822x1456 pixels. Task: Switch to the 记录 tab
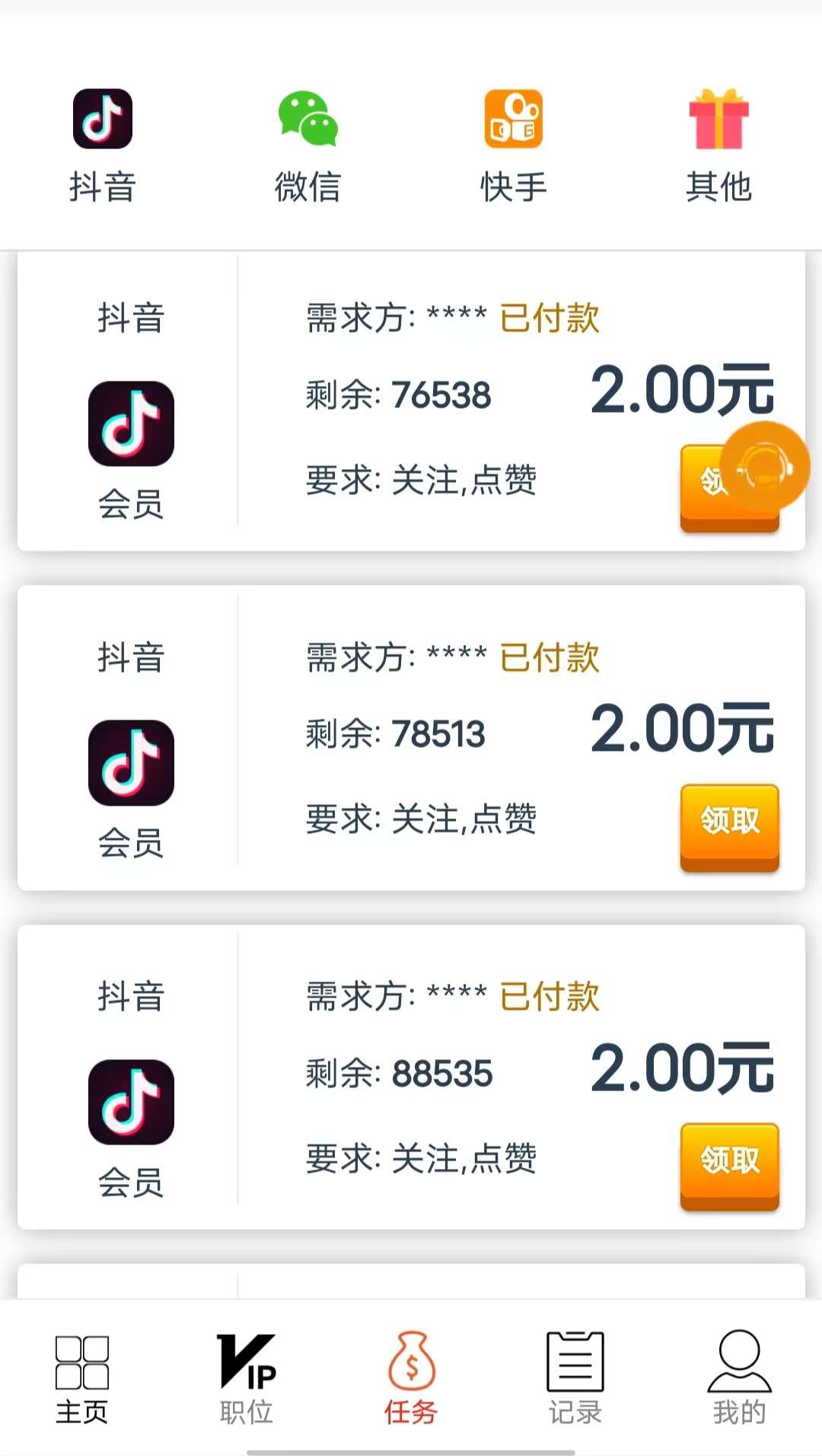click(x=575, y=1379)
